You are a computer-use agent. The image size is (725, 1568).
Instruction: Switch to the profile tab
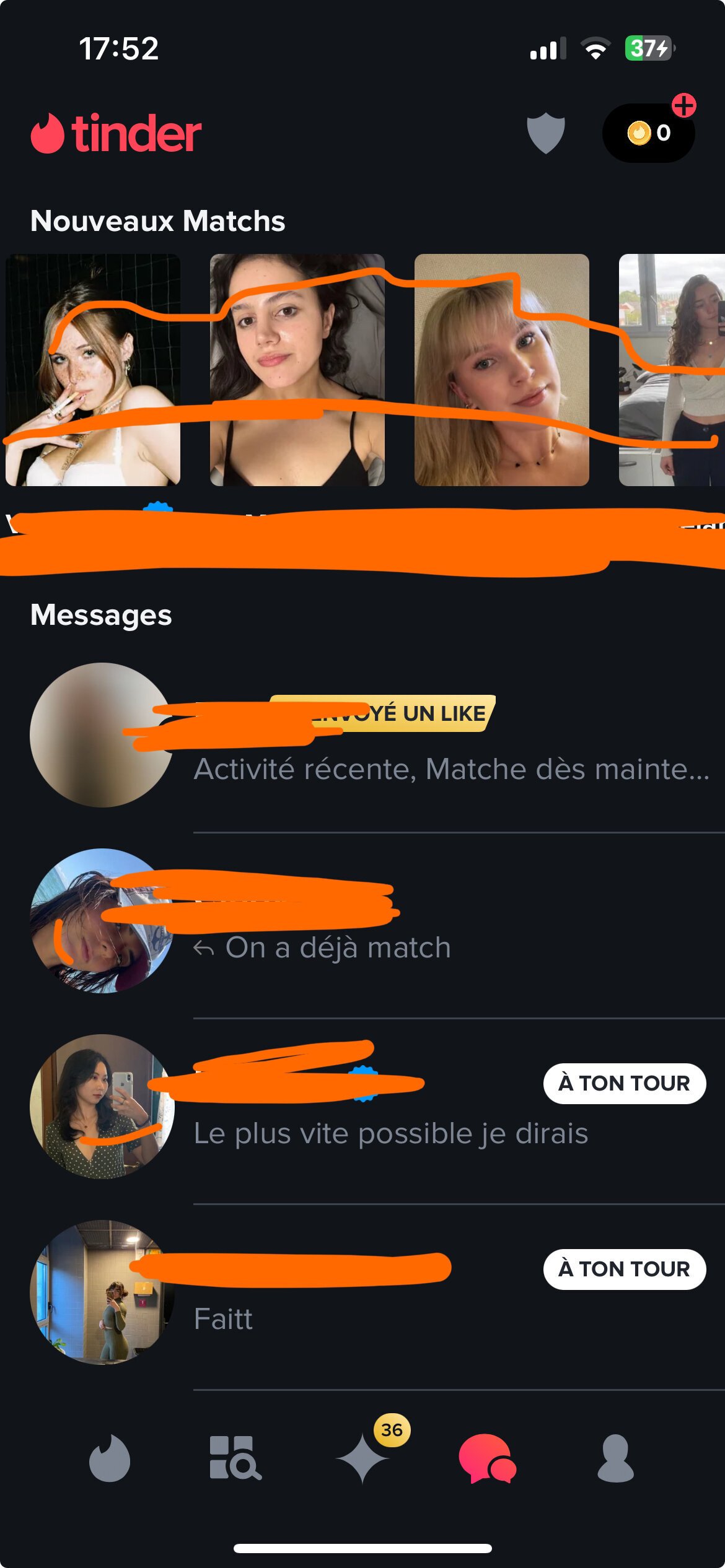point(615,1458)
